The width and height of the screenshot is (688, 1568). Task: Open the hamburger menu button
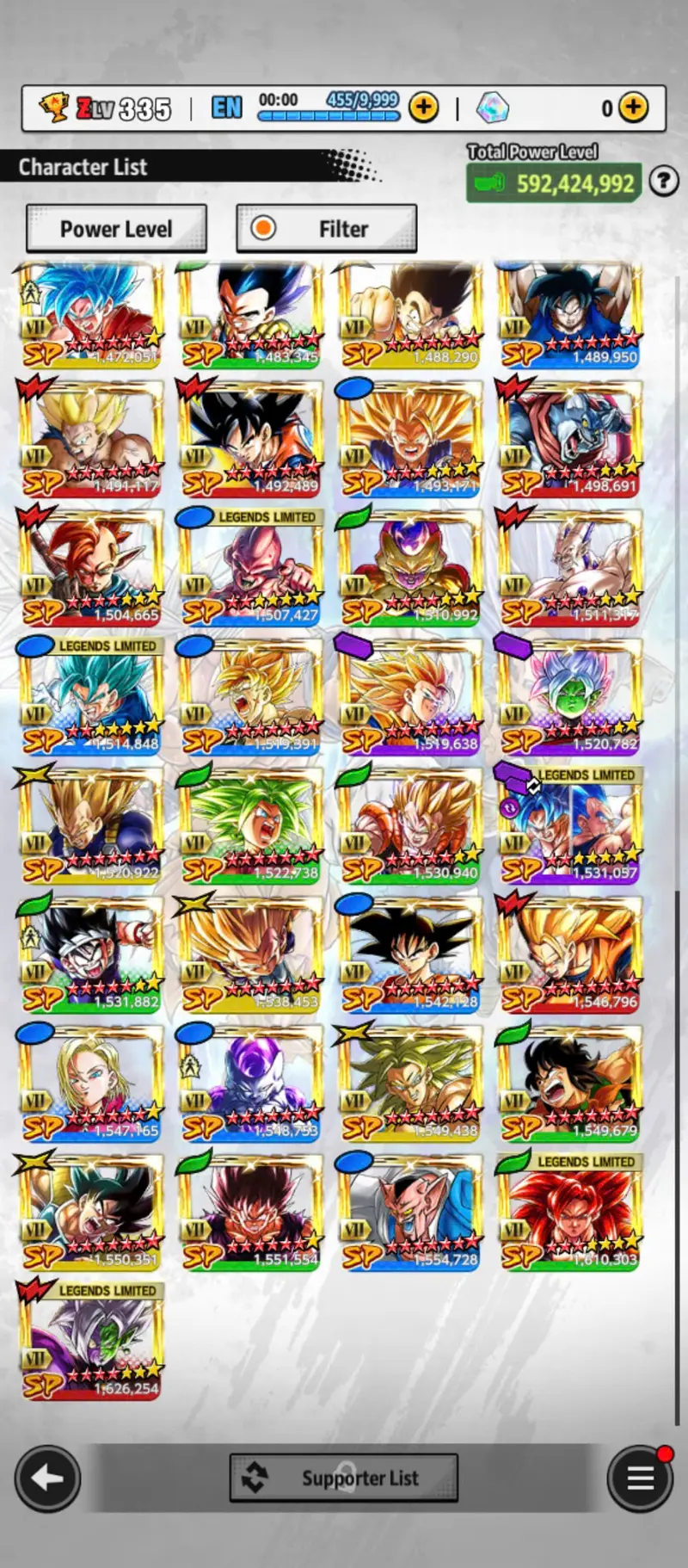pos(640,1478)
